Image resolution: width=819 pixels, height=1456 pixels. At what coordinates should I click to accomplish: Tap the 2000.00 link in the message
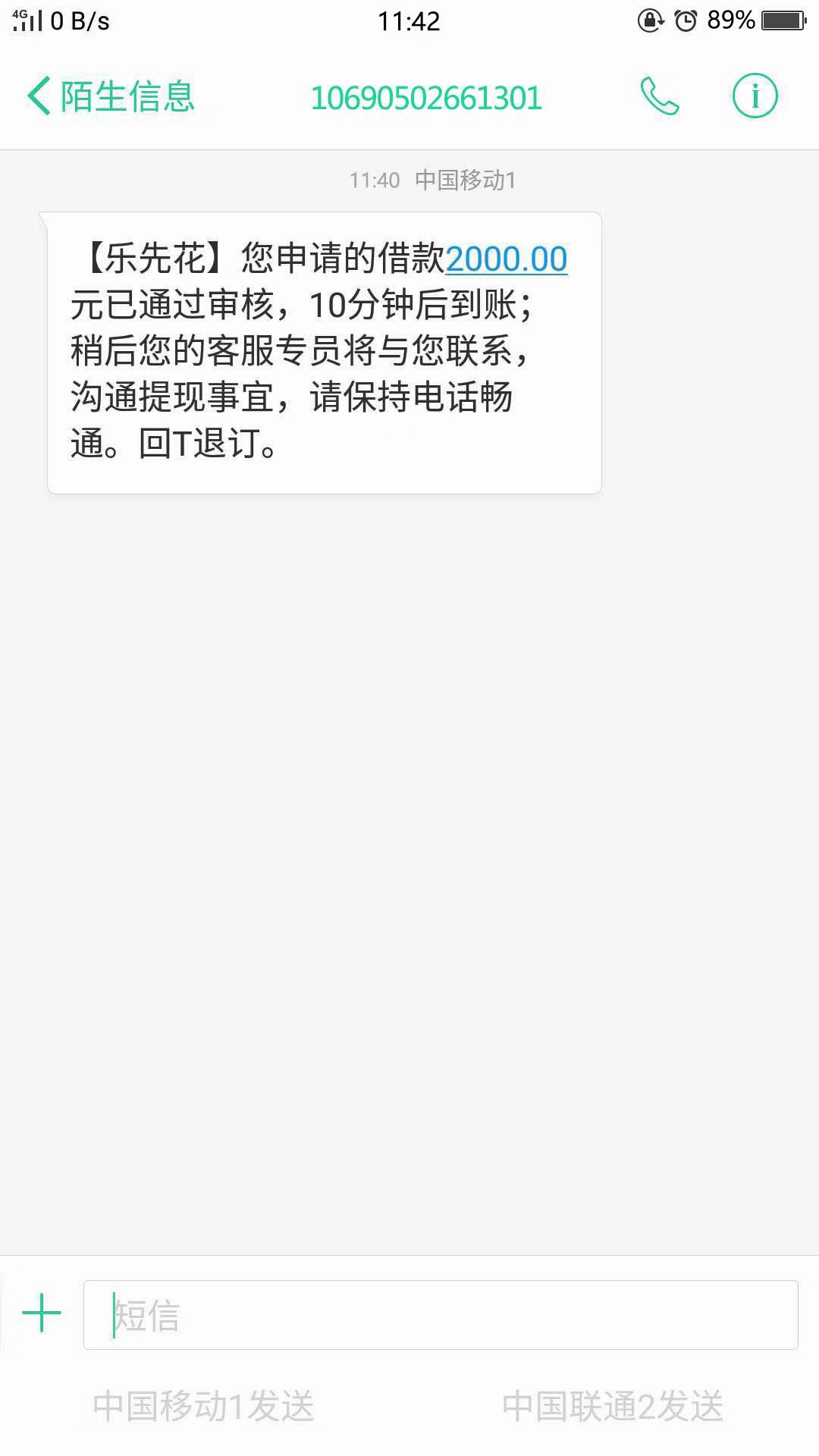click(507, 259)
